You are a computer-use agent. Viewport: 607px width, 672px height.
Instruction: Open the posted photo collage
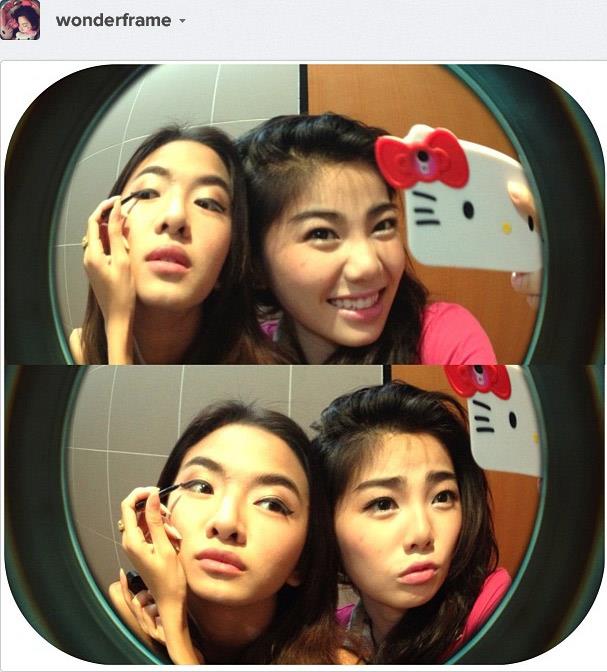click(x=303, y=365)
